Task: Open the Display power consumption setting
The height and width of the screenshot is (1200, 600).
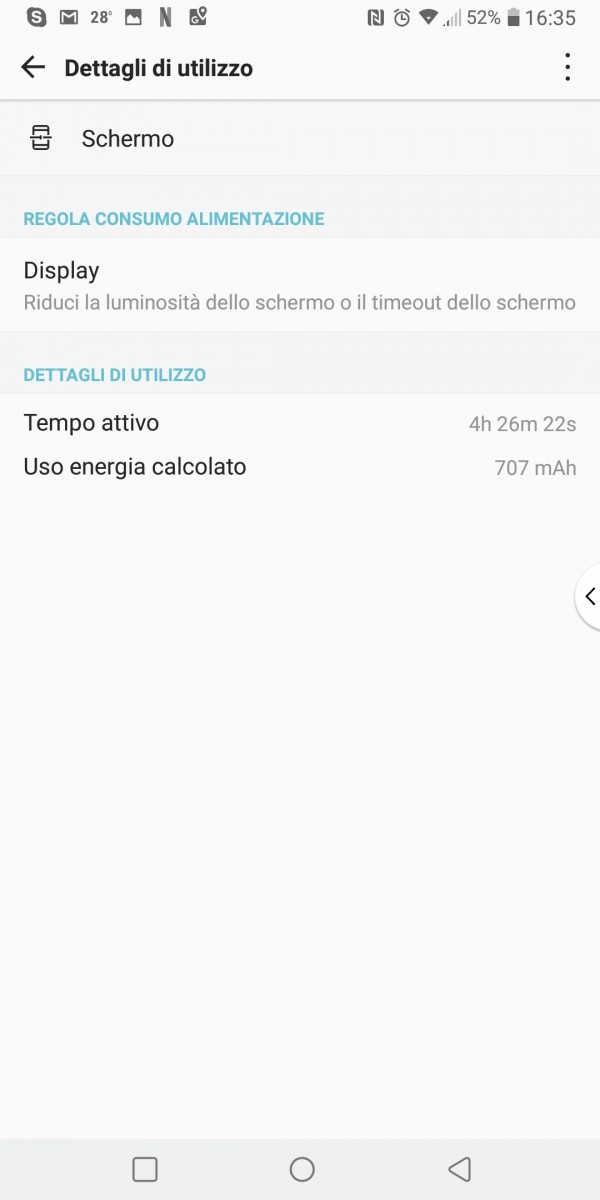Action: coord(300,285)
